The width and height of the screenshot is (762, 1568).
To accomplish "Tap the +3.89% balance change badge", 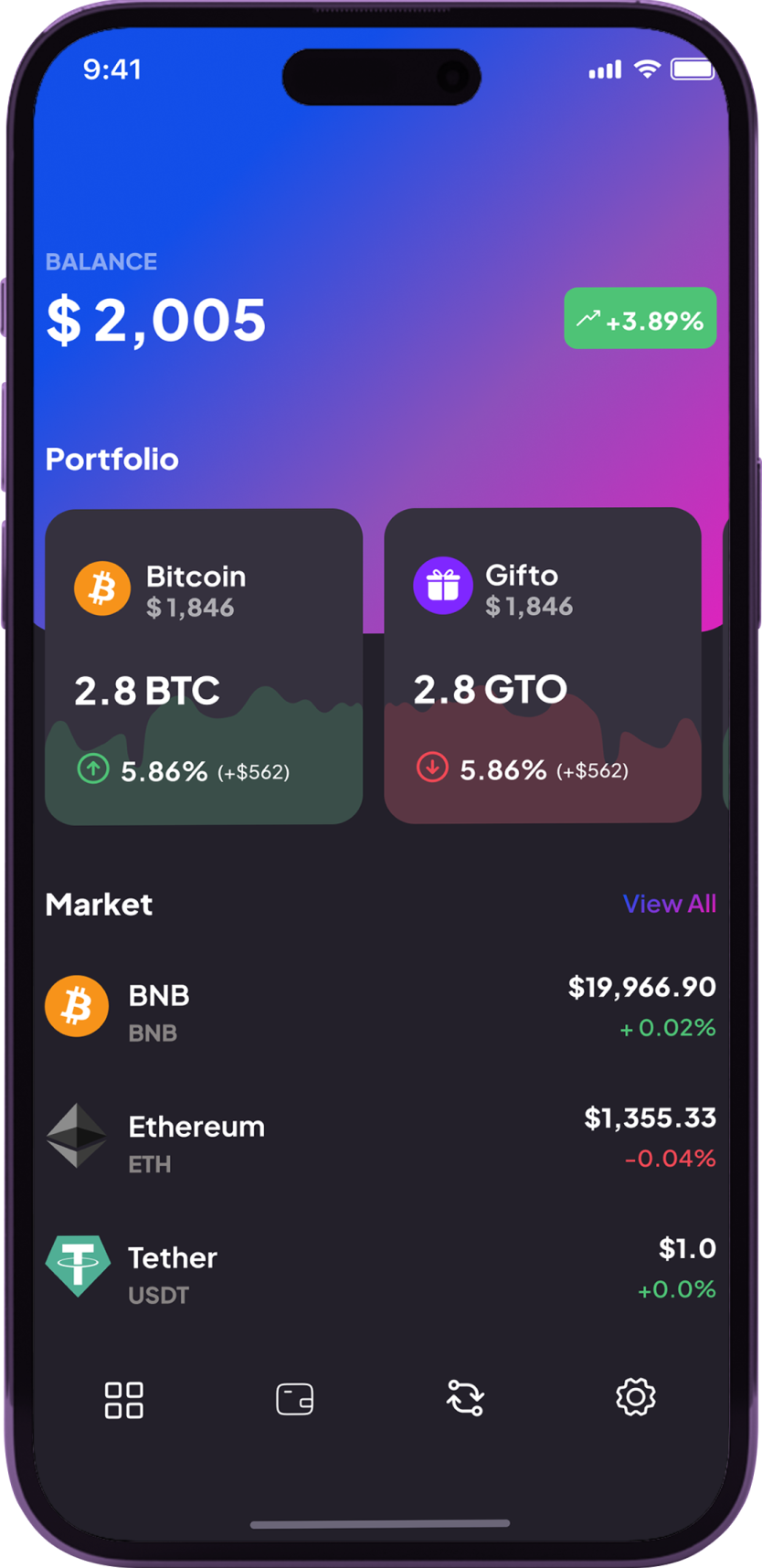I will (640, 319).
